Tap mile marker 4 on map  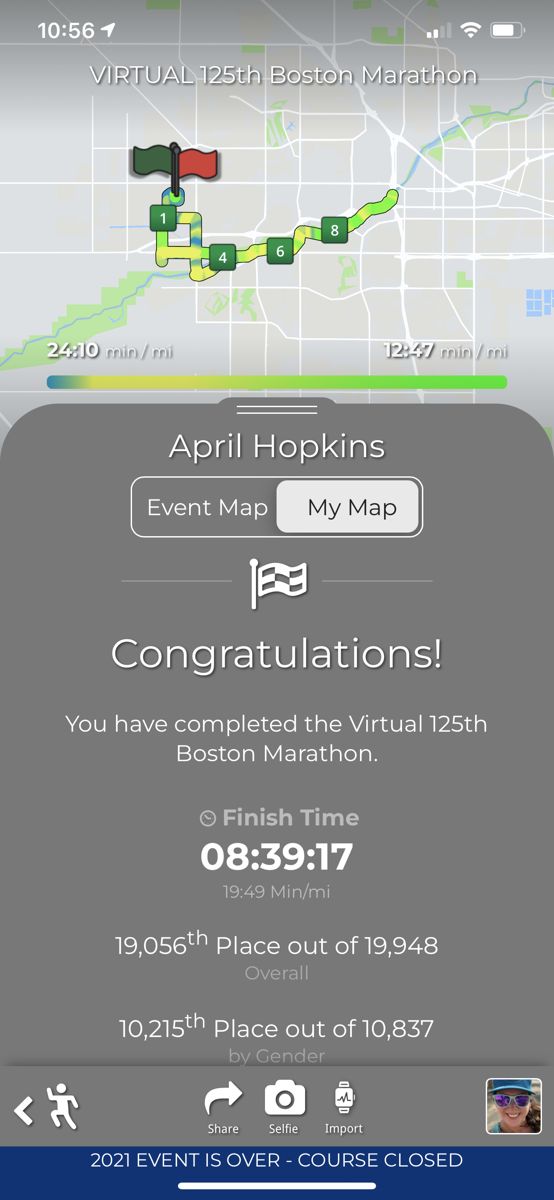tap(222, 257)
